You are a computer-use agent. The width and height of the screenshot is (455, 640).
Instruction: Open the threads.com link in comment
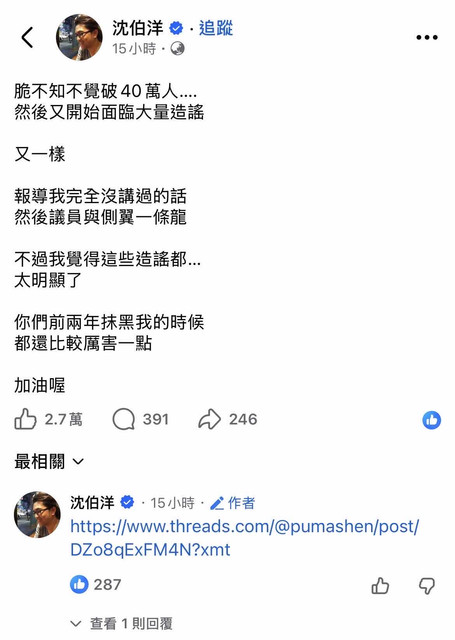tap(244, 538)
